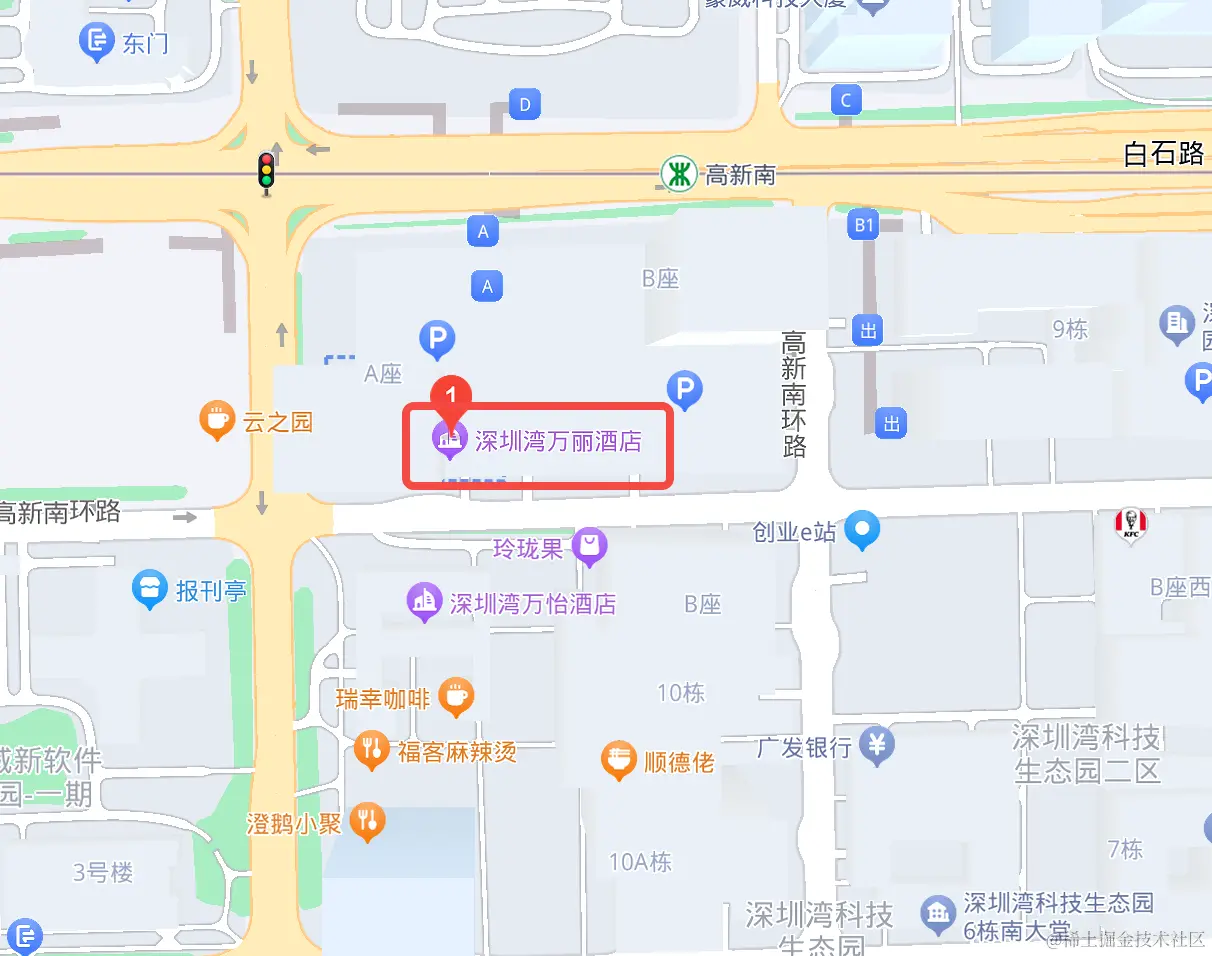Tap the 云之园 cafe marker

point(217,420)
